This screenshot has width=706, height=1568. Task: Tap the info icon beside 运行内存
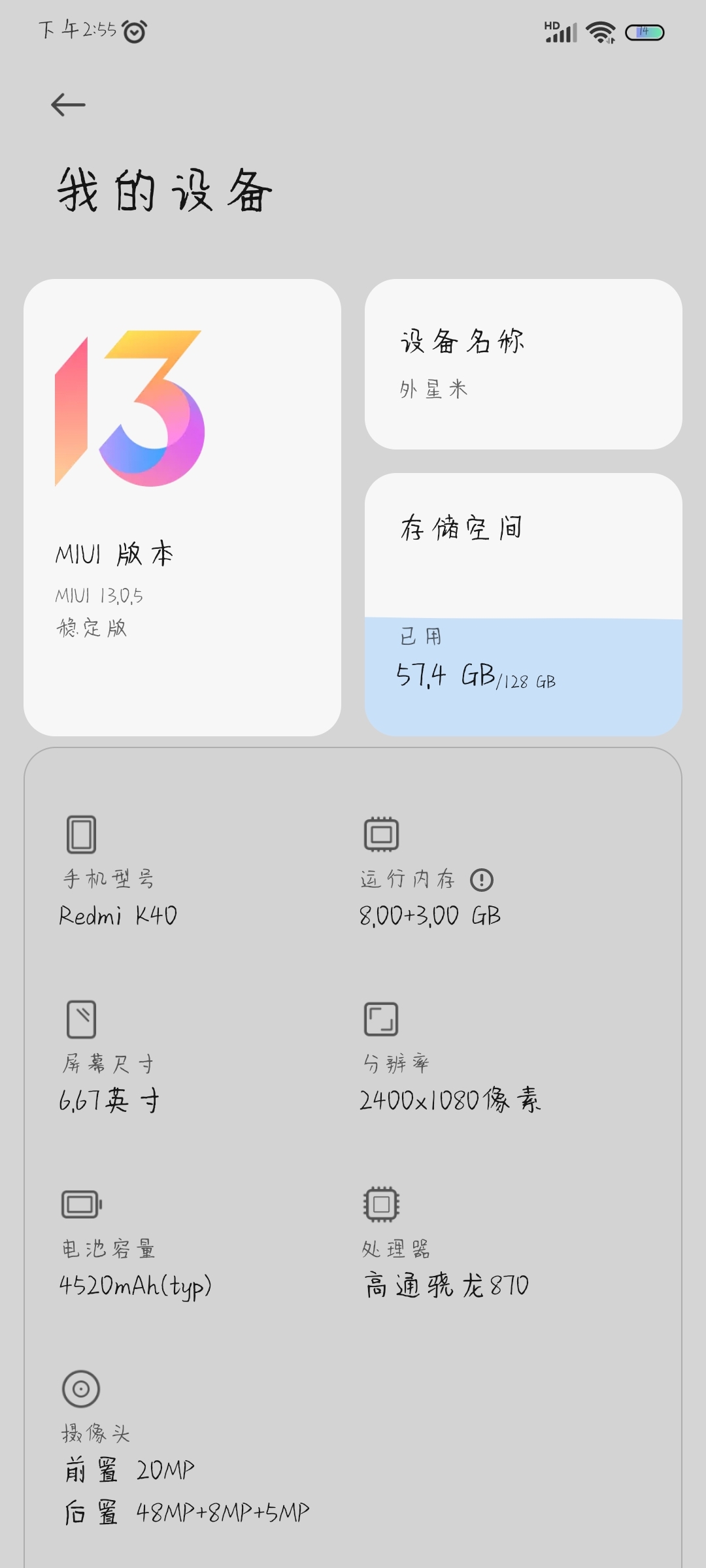482,879
